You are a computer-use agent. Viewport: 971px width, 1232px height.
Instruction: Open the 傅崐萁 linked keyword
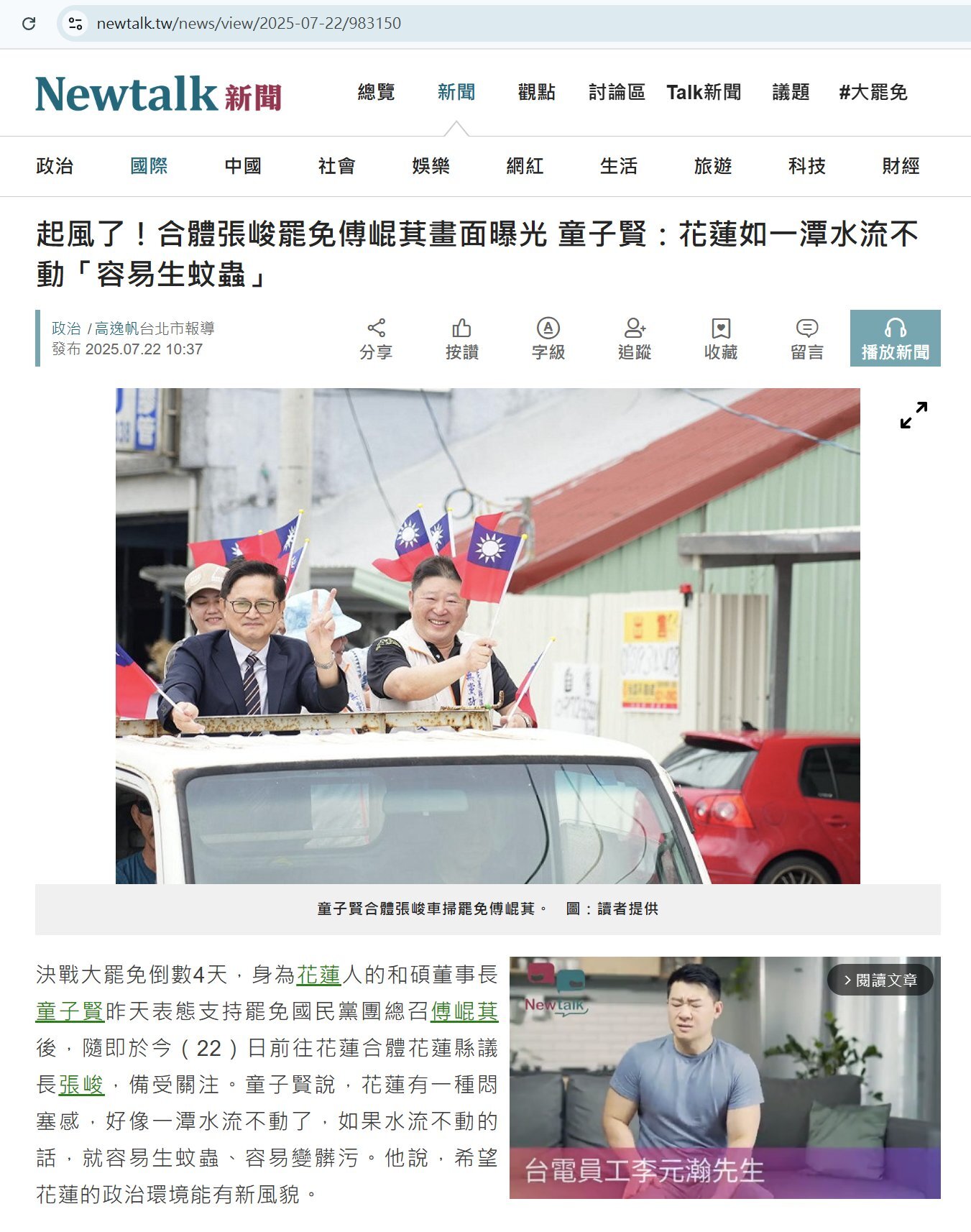[464, 1011]
